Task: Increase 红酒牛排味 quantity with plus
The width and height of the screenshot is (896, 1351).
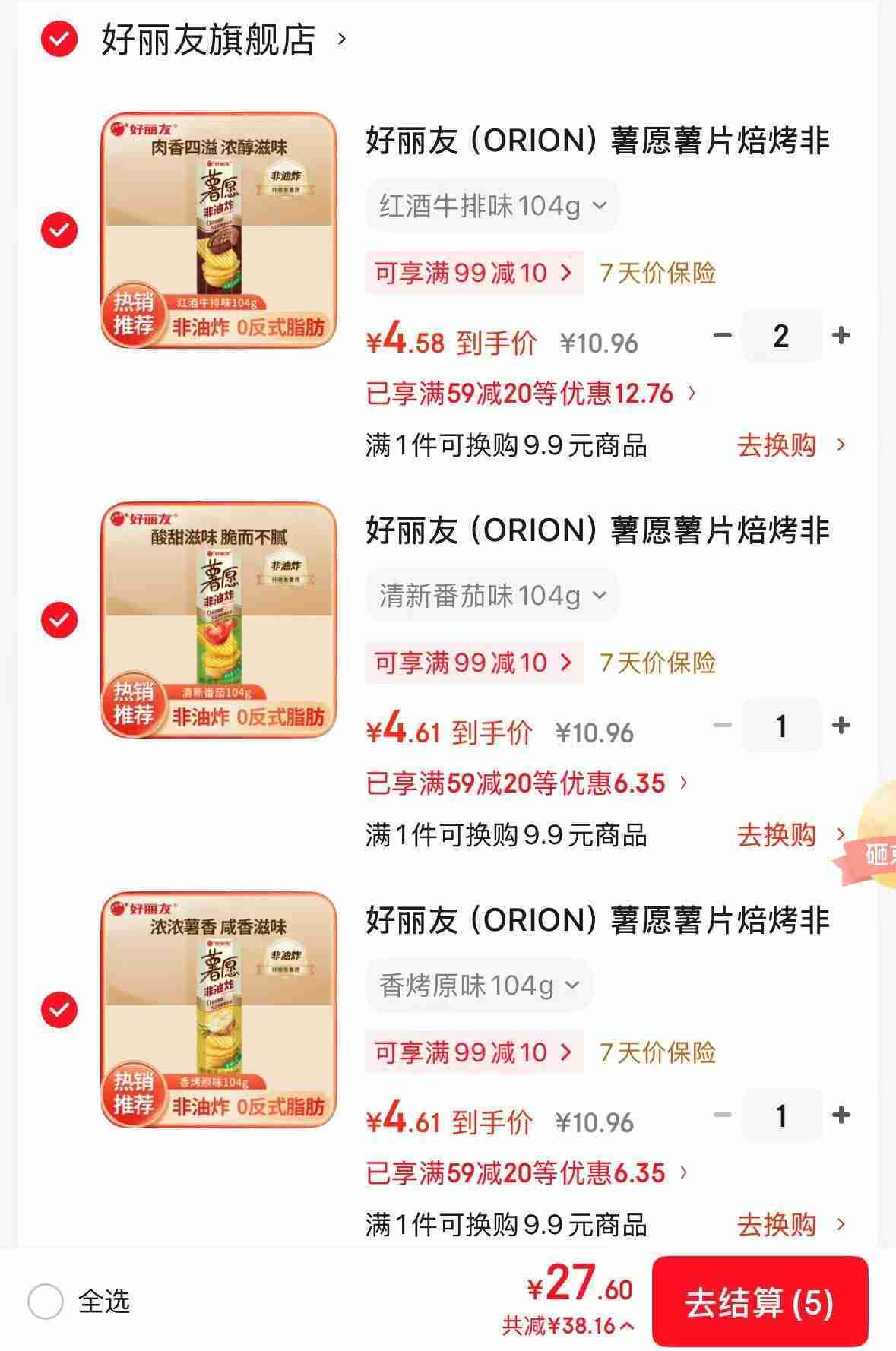Action: tap(841, 335)
